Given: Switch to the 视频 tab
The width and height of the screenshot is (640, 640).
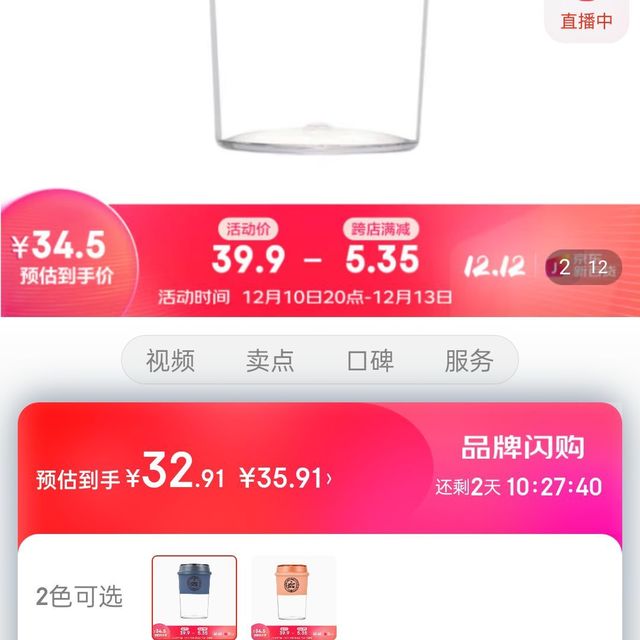Looking at the screenshot, I should pos(170,361).
